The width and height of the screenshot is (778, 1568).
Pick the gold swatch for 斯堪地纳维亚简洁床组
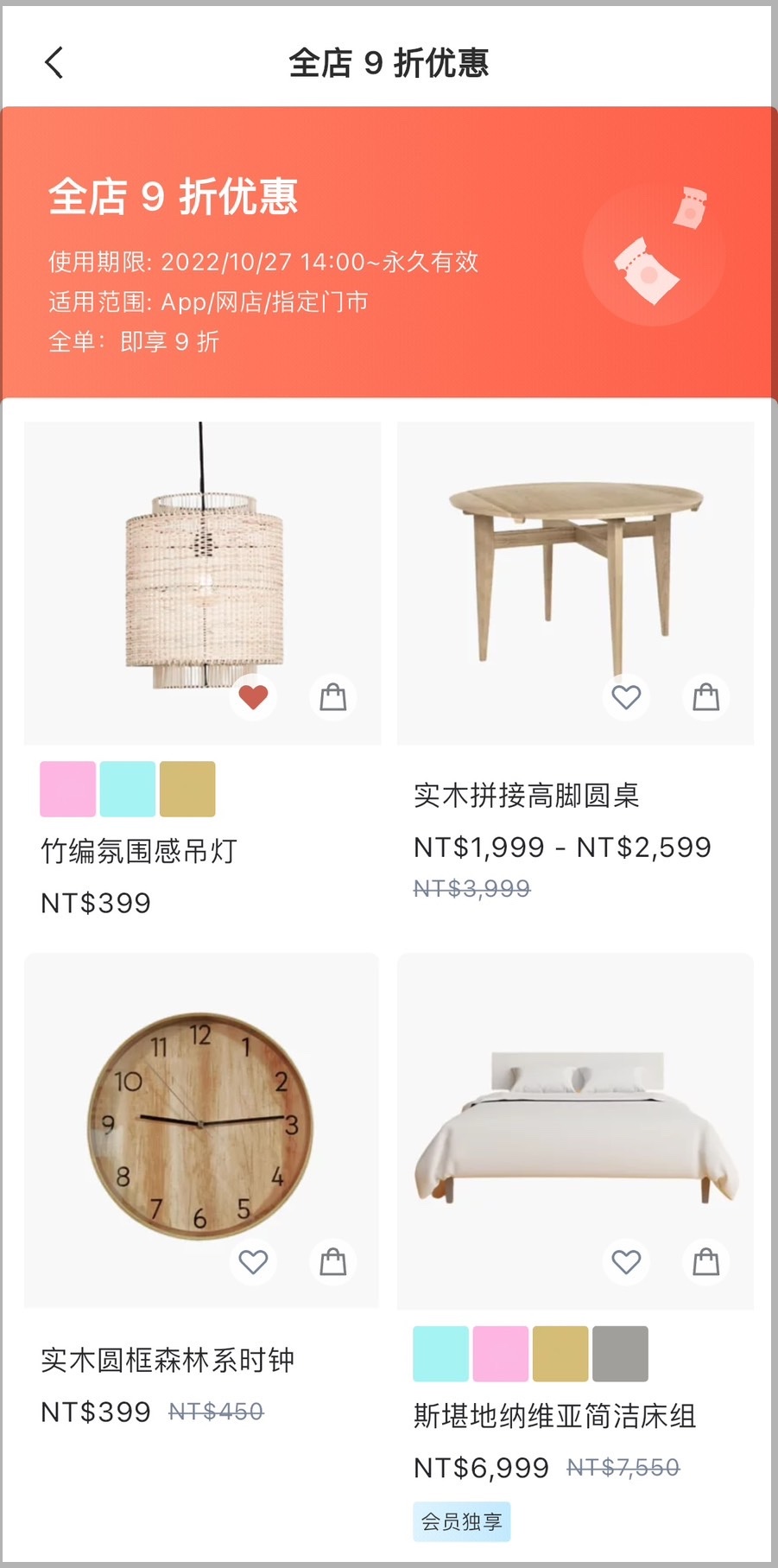pyautogui.click(x=560, y=1354)
